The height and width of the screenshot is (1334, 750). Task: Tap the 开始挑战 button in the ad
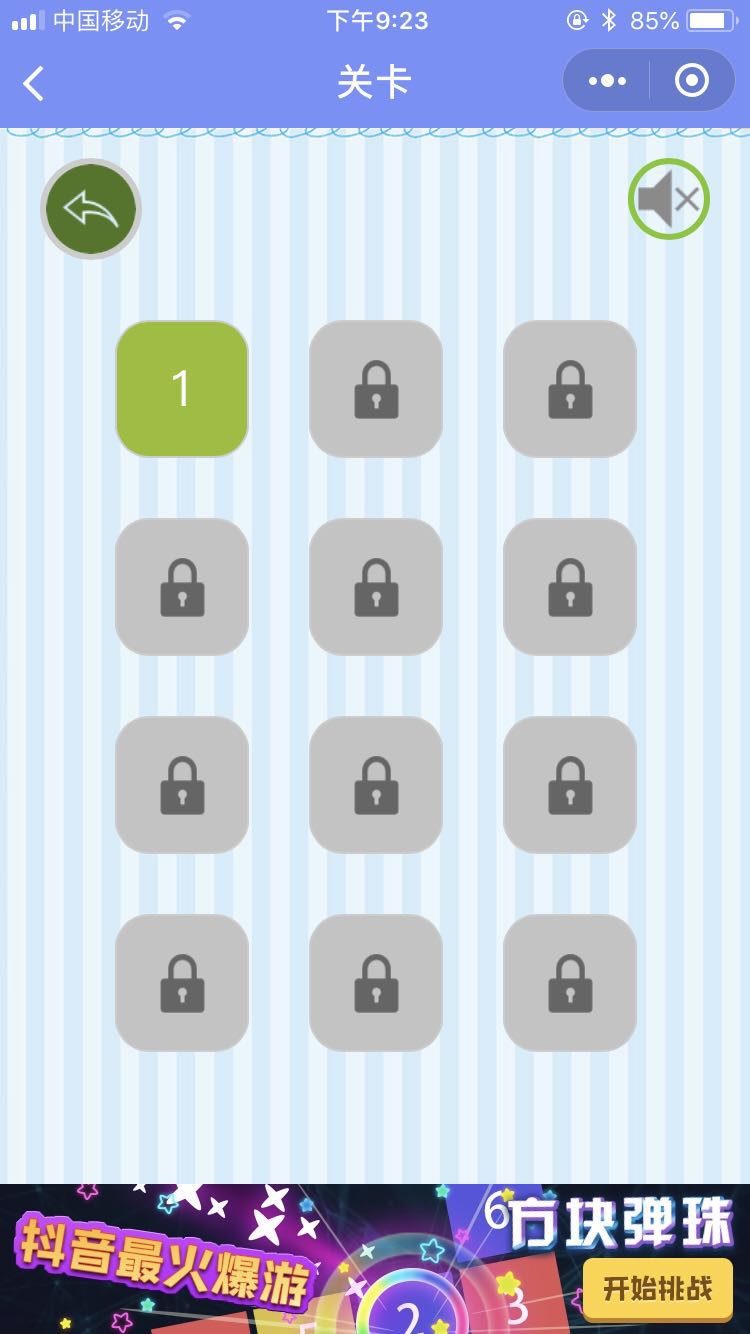pos(657,1289)
